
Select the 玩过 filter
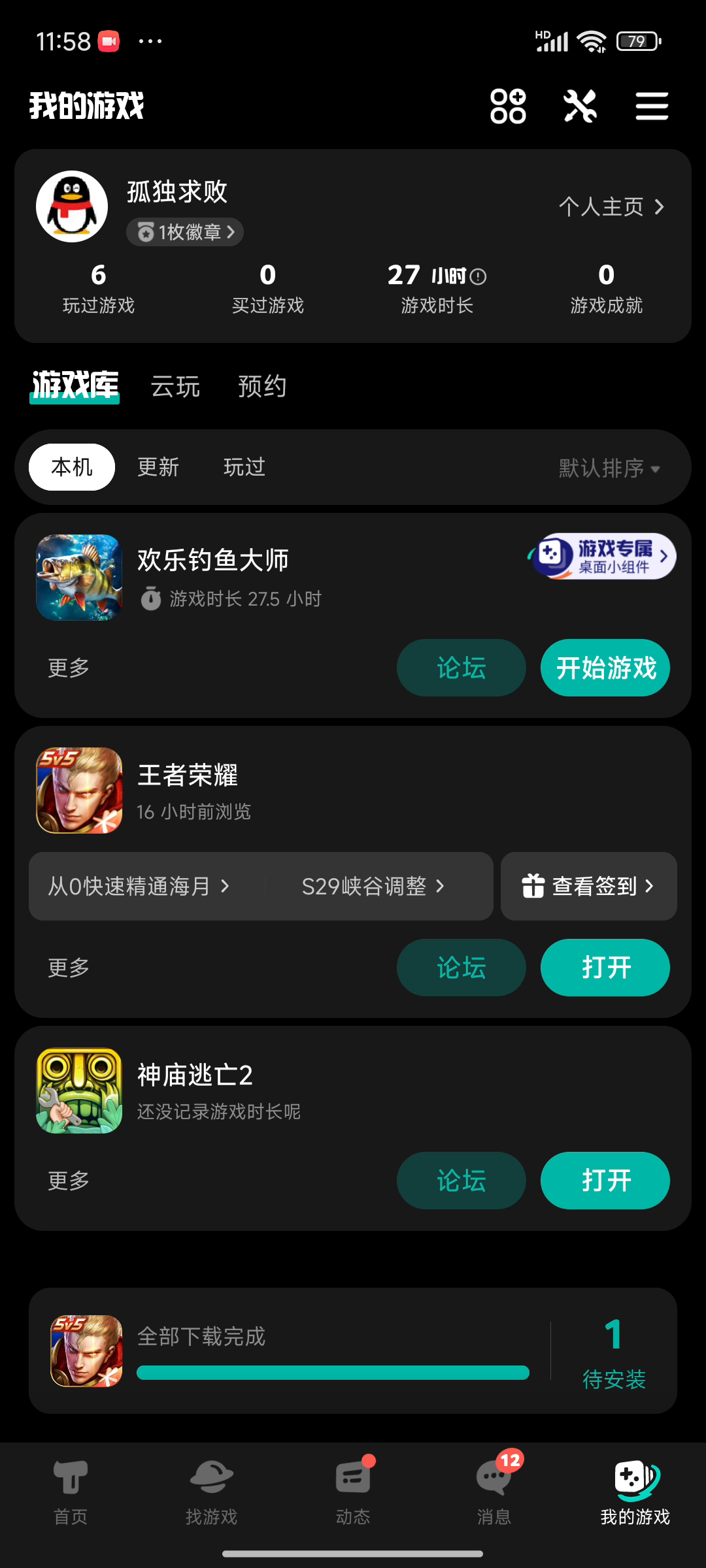click(x=244, y=467)
